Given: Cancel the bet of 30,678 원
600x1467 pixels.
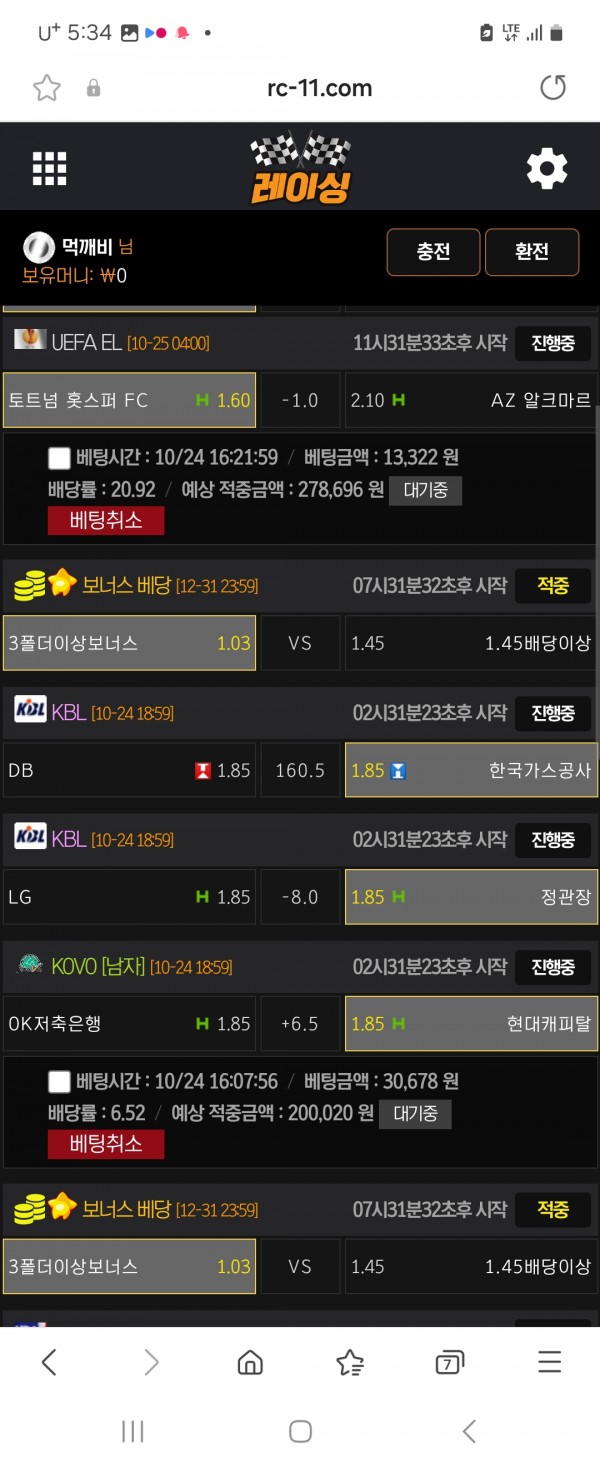Looking at the screenshot, I should [x=105, y=1143].
